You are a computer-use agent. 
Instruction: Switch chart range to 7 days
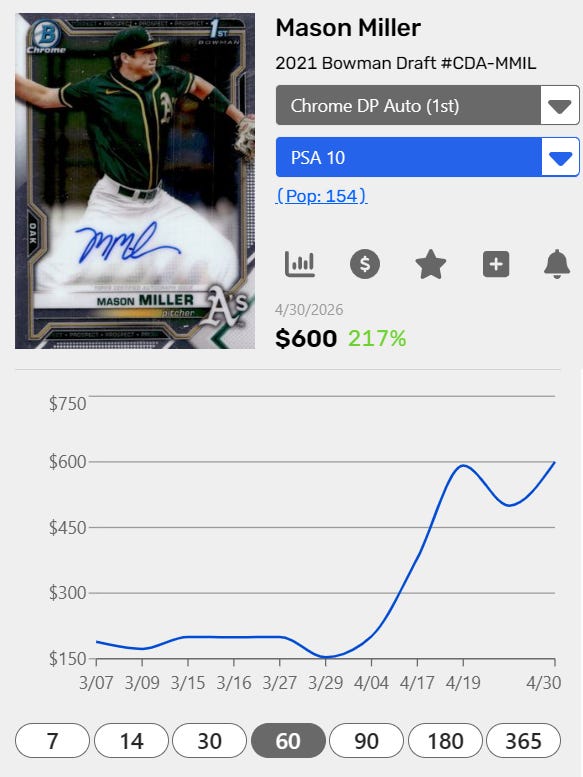point(53,740)
